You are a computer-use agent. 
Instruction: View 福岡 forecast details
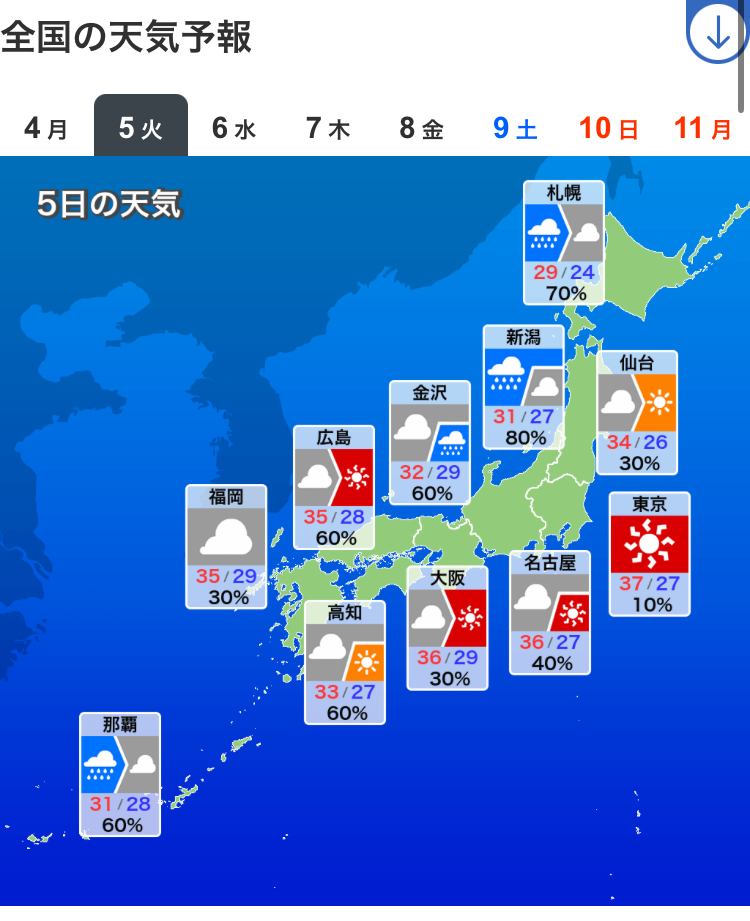pyautogui.click(x=226, y=546)
